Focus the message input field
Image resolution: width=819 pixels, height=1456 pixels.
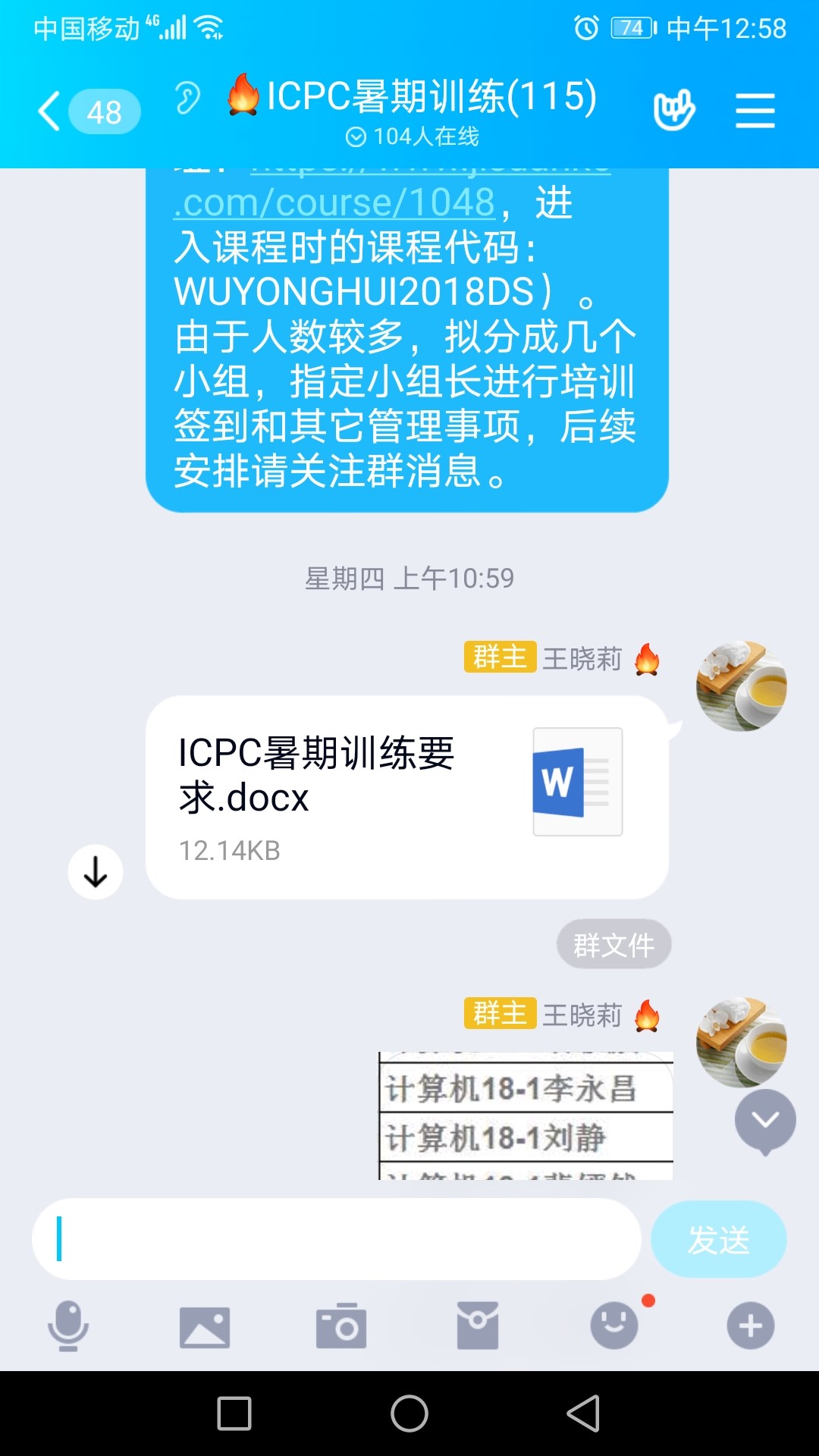336,1239
